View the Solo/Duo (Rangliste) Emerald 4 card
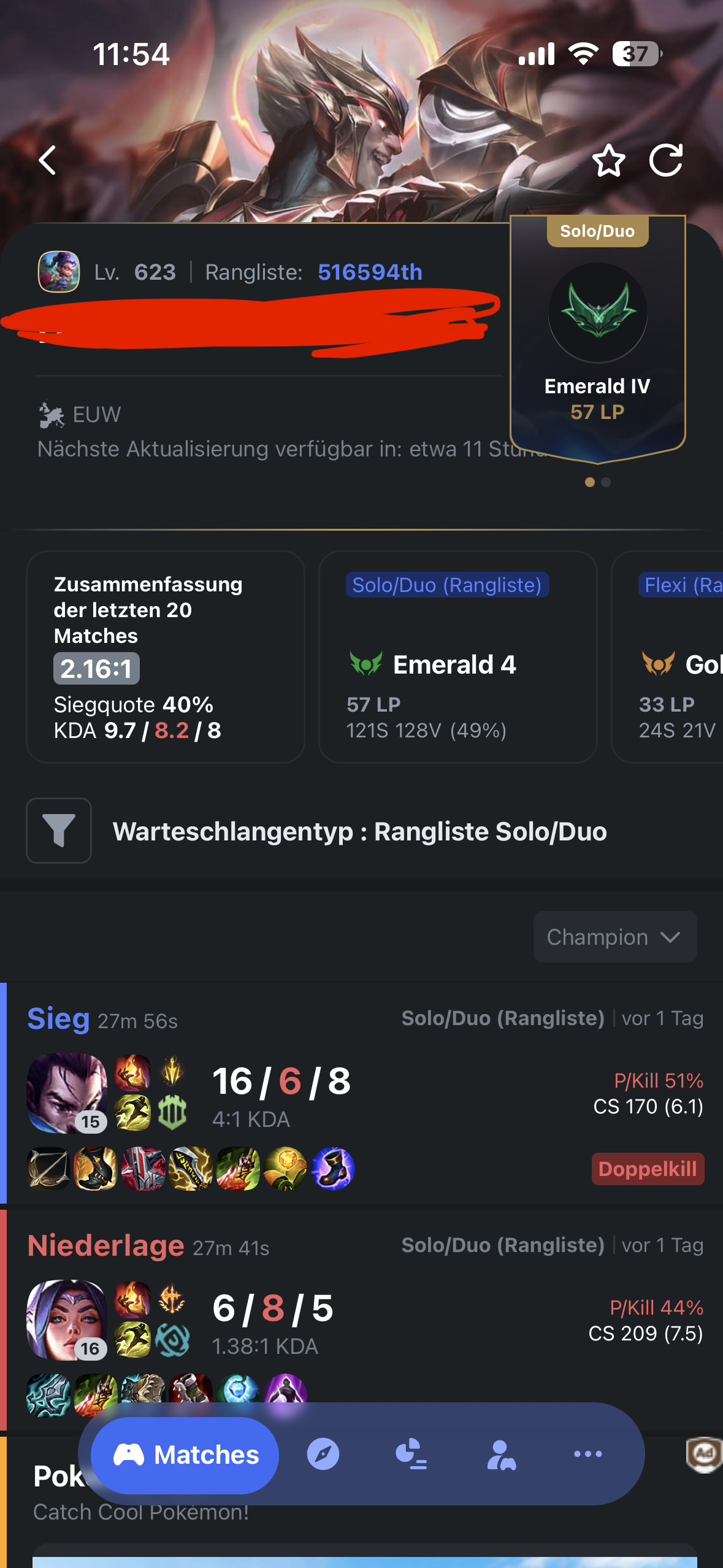Image resolution: width=723 pixels, height=1568 pixels. [458, 657]
